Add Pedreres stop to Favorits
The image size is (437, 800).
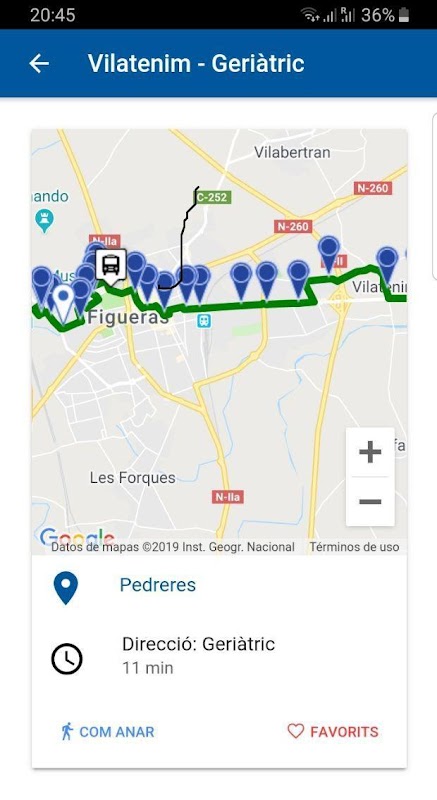[x=332, y=732]
